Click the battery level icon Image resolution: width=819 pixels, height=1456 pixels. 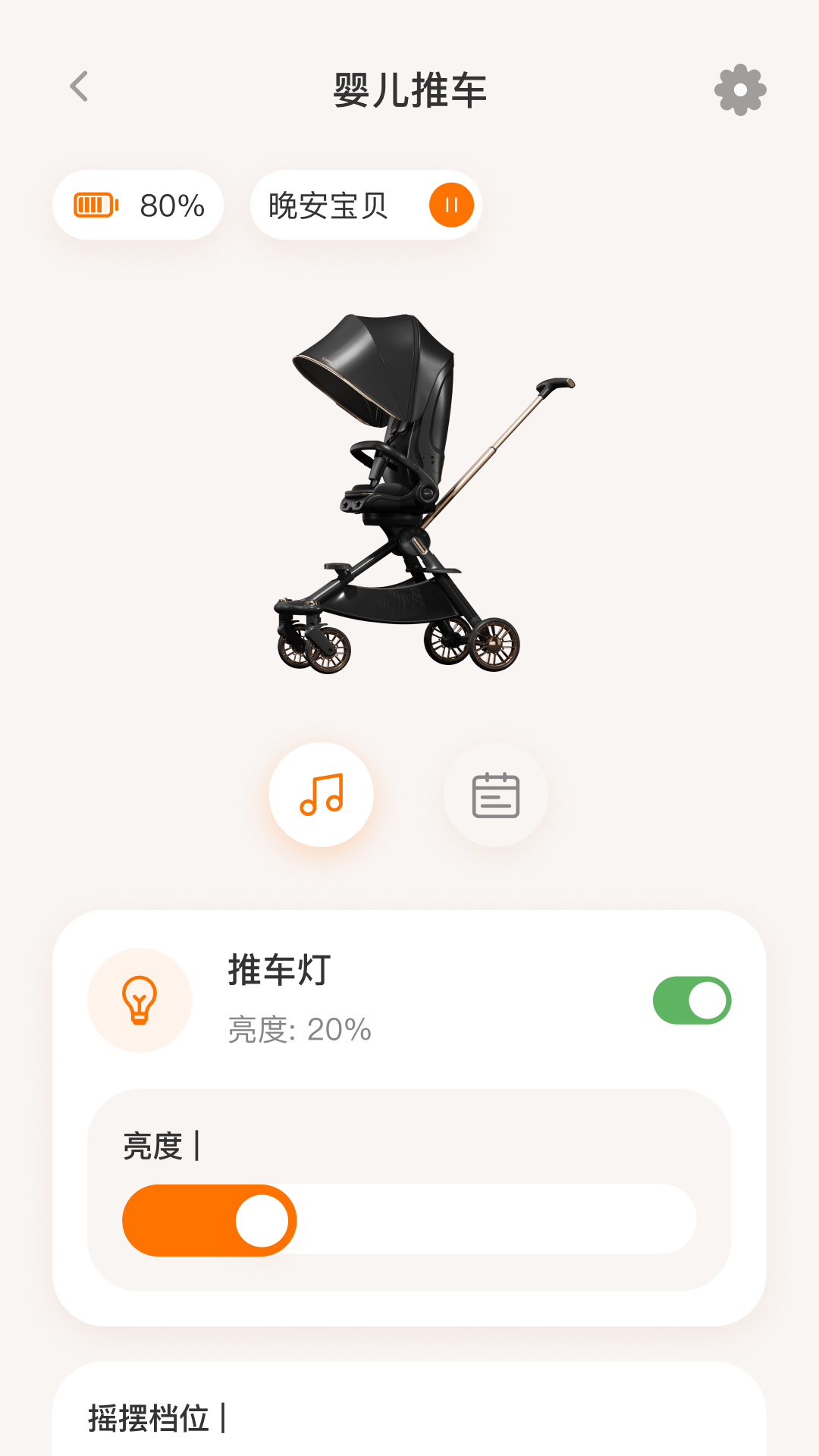(96, 204)
